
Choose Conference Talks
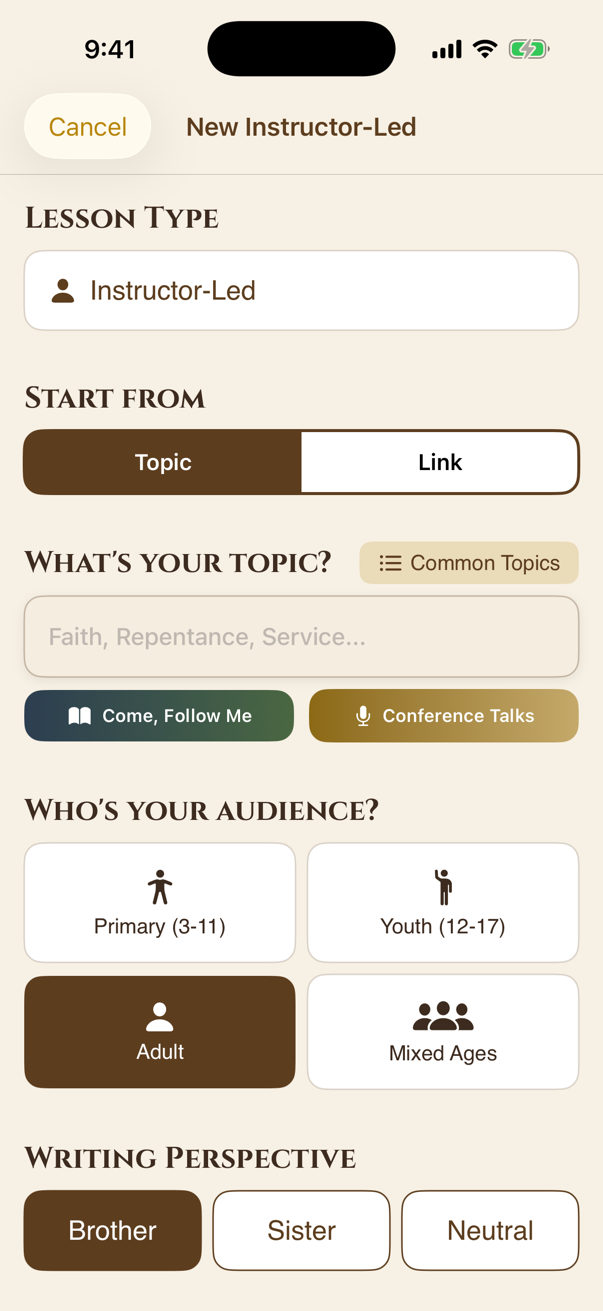(x=443, y=716)
